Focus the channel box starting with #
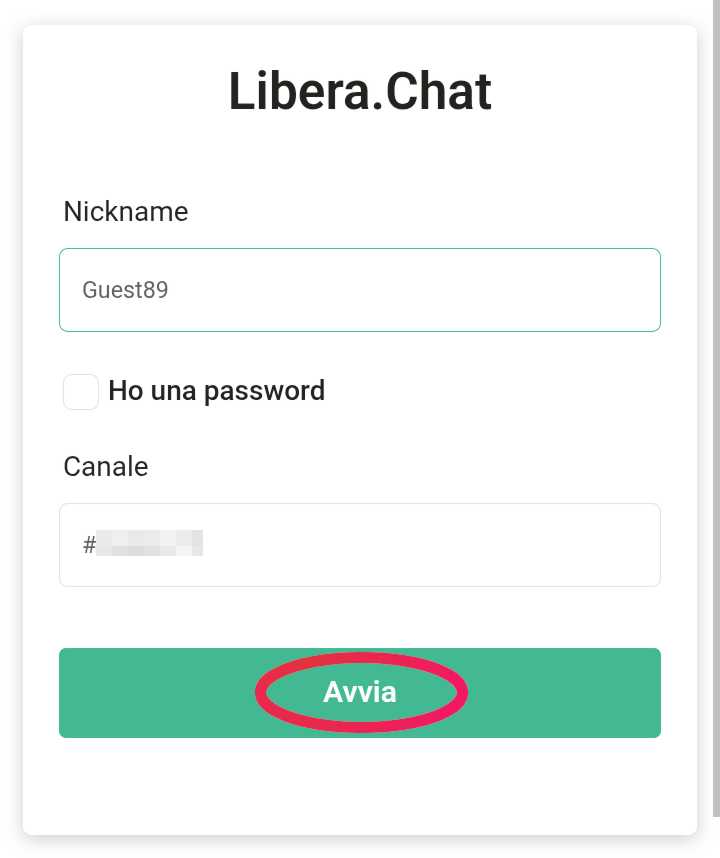The height and width of the screenshot is (858, 720). [x=360, y=544]
